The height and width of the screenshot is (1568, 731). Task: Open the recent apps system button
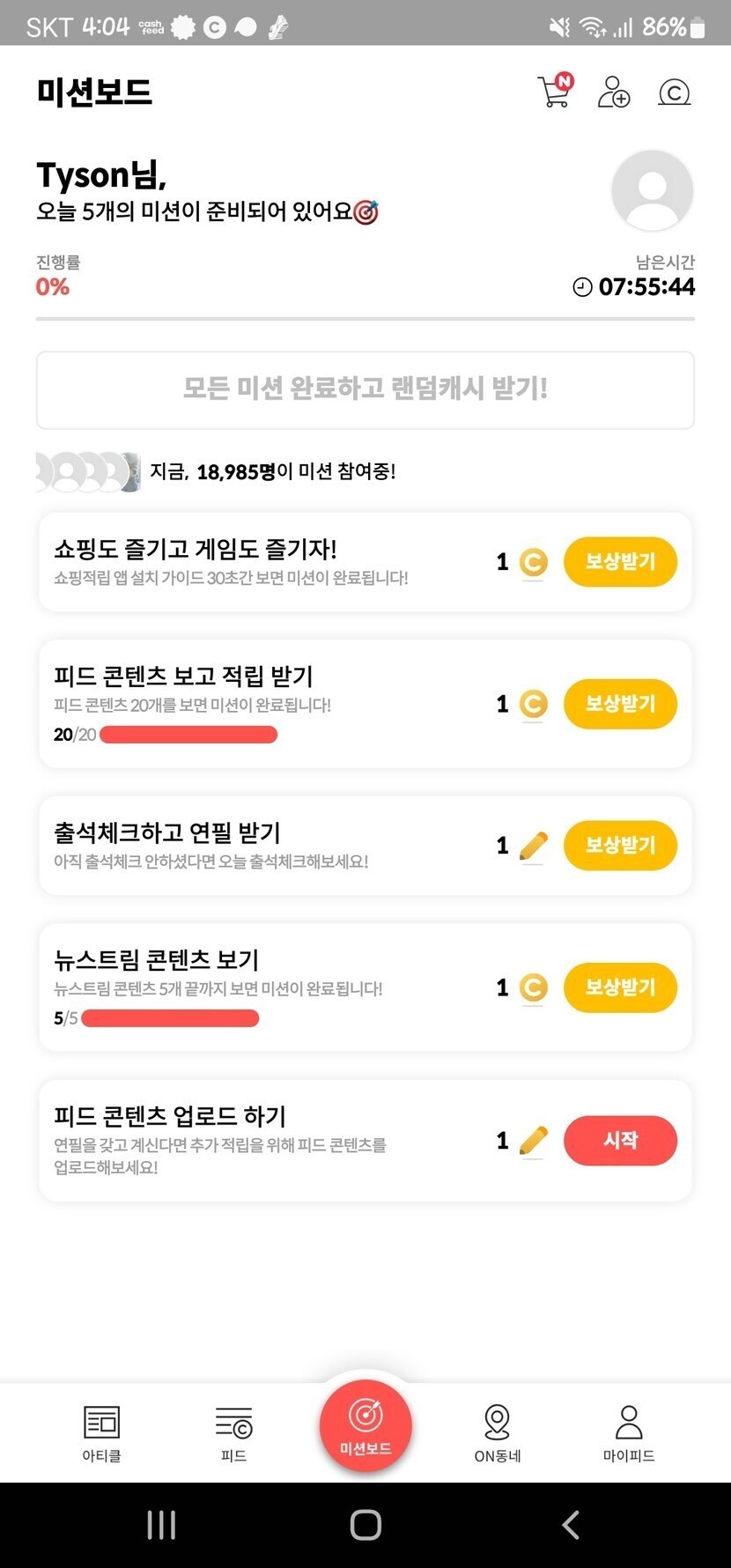(161, 1525)
